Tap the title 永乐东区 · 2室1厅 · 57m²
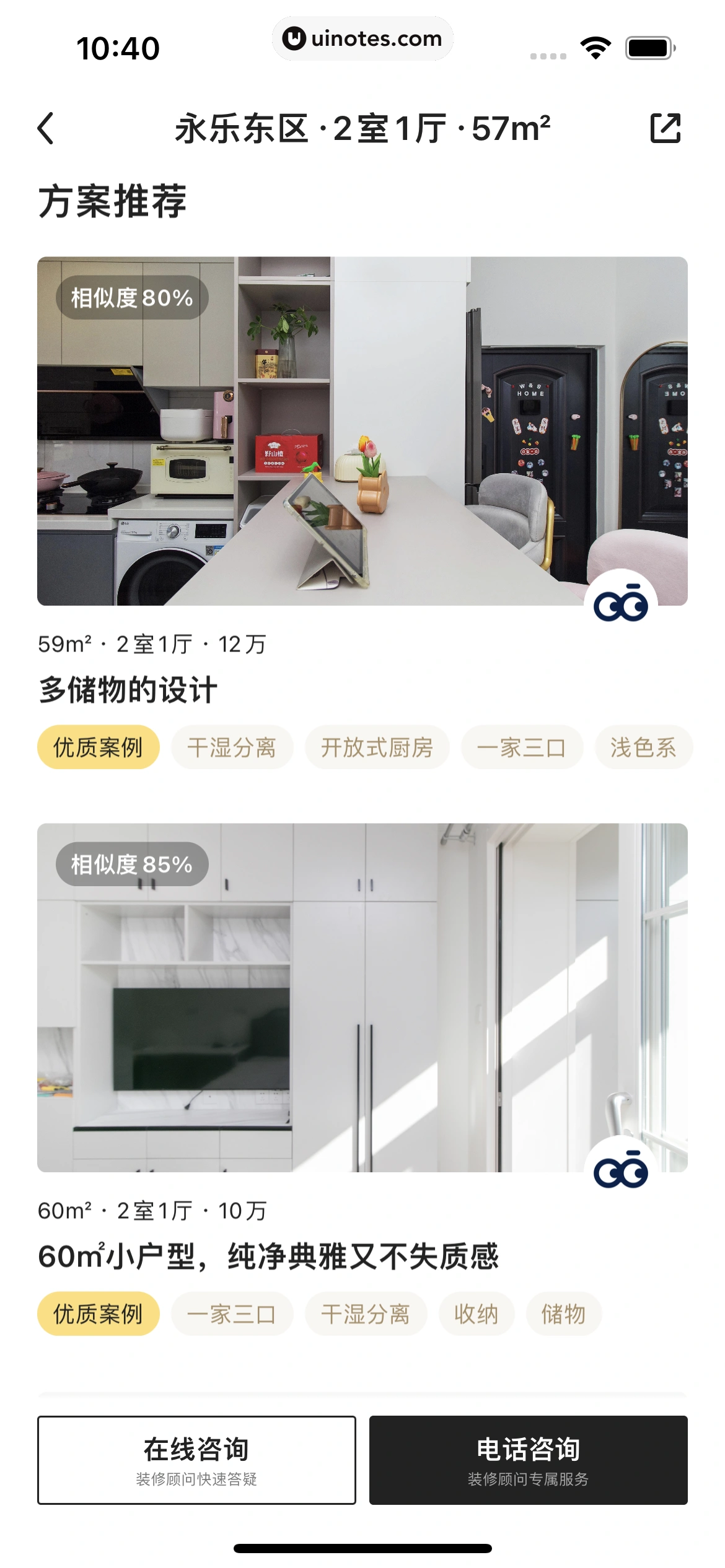 (x=362, y=128)
